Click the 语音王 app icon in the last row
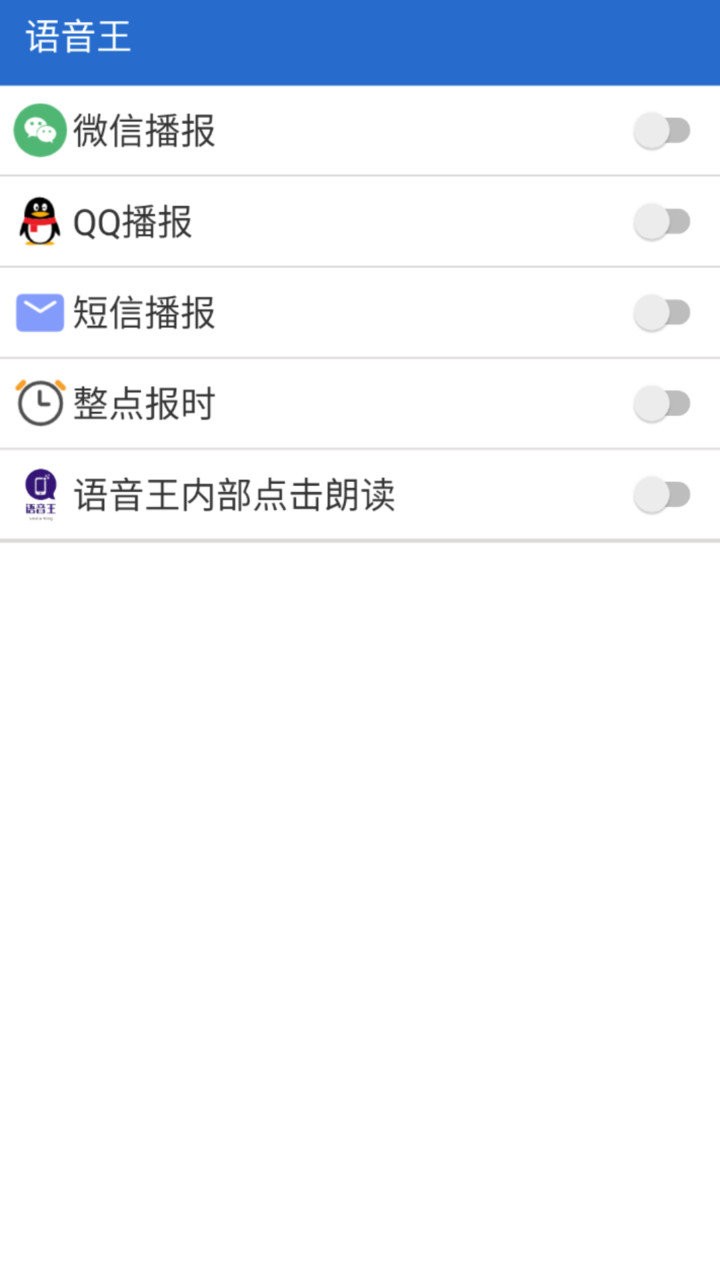Image resolution: width=720 pixels, height=1280 pixels. (x=39, y=494)
